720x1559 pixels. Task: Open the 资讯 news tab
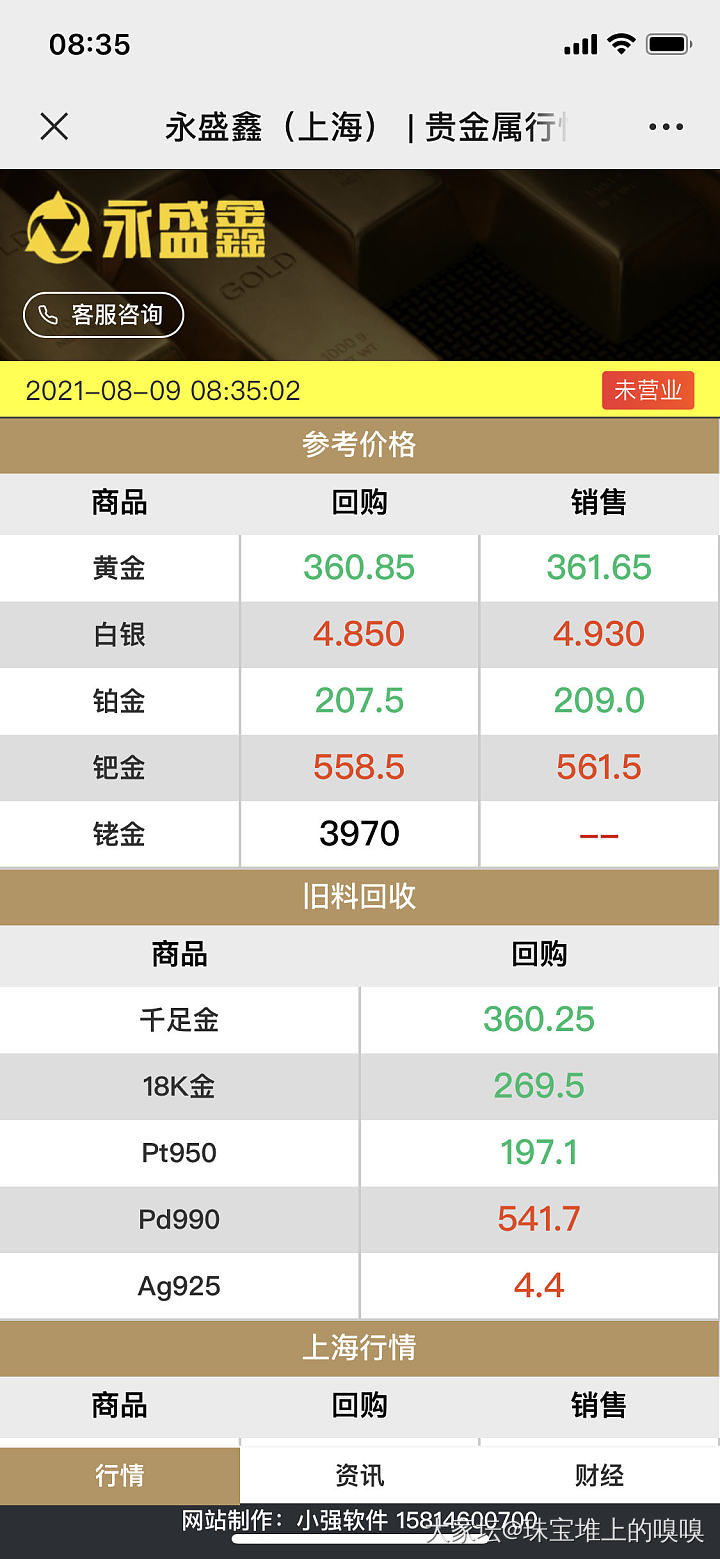click(359, 1475)
